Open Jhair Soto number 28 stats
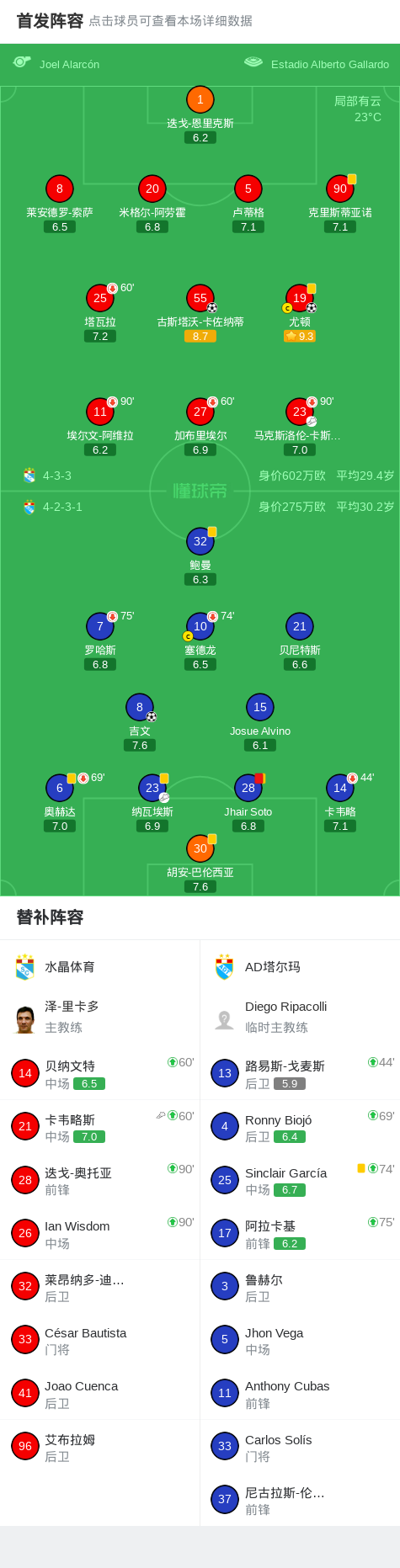The width and height of the screenshot is (400, 1568). (x=248, y=803)
